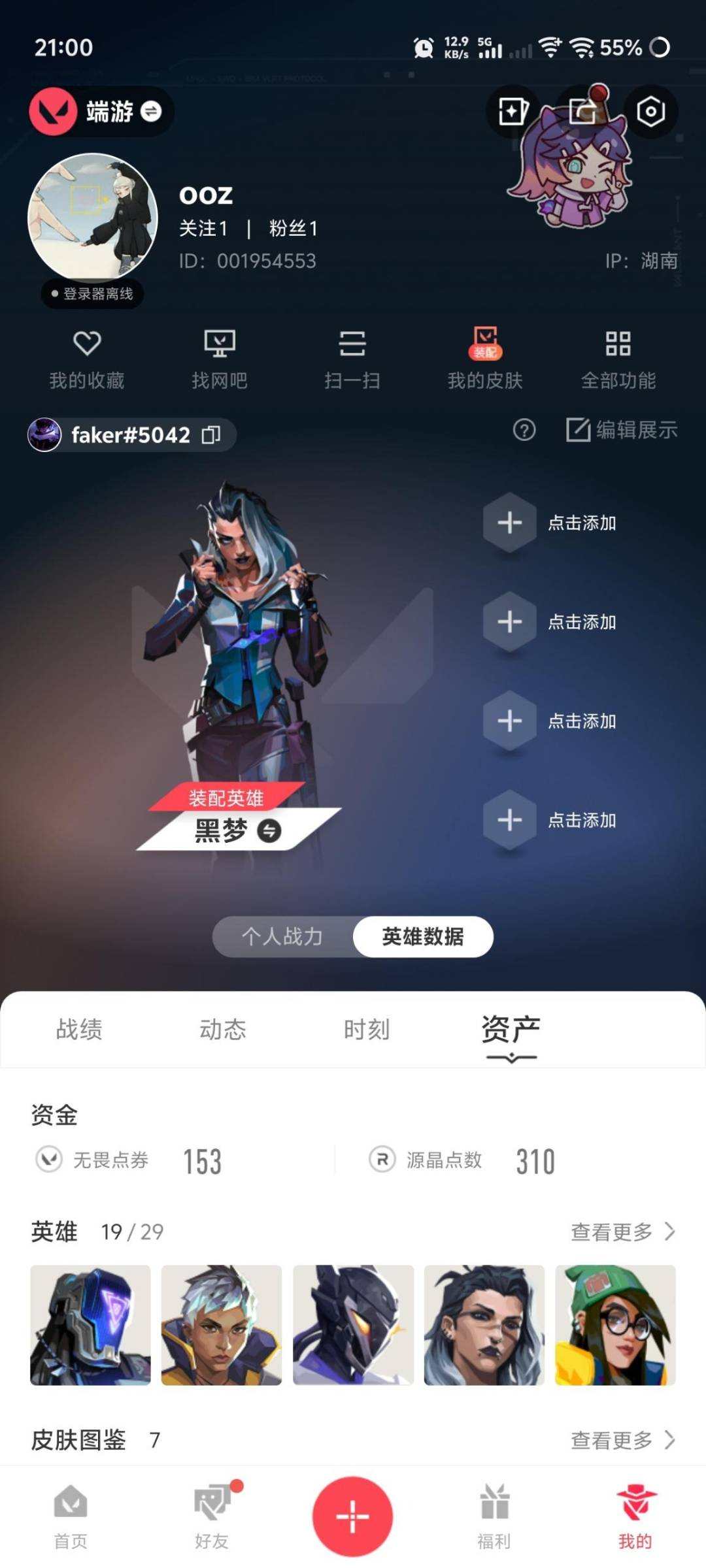This screenshot has width=706, height=1568.
Task: Open the first hero portrait thumbnail
Action: 90,1325
